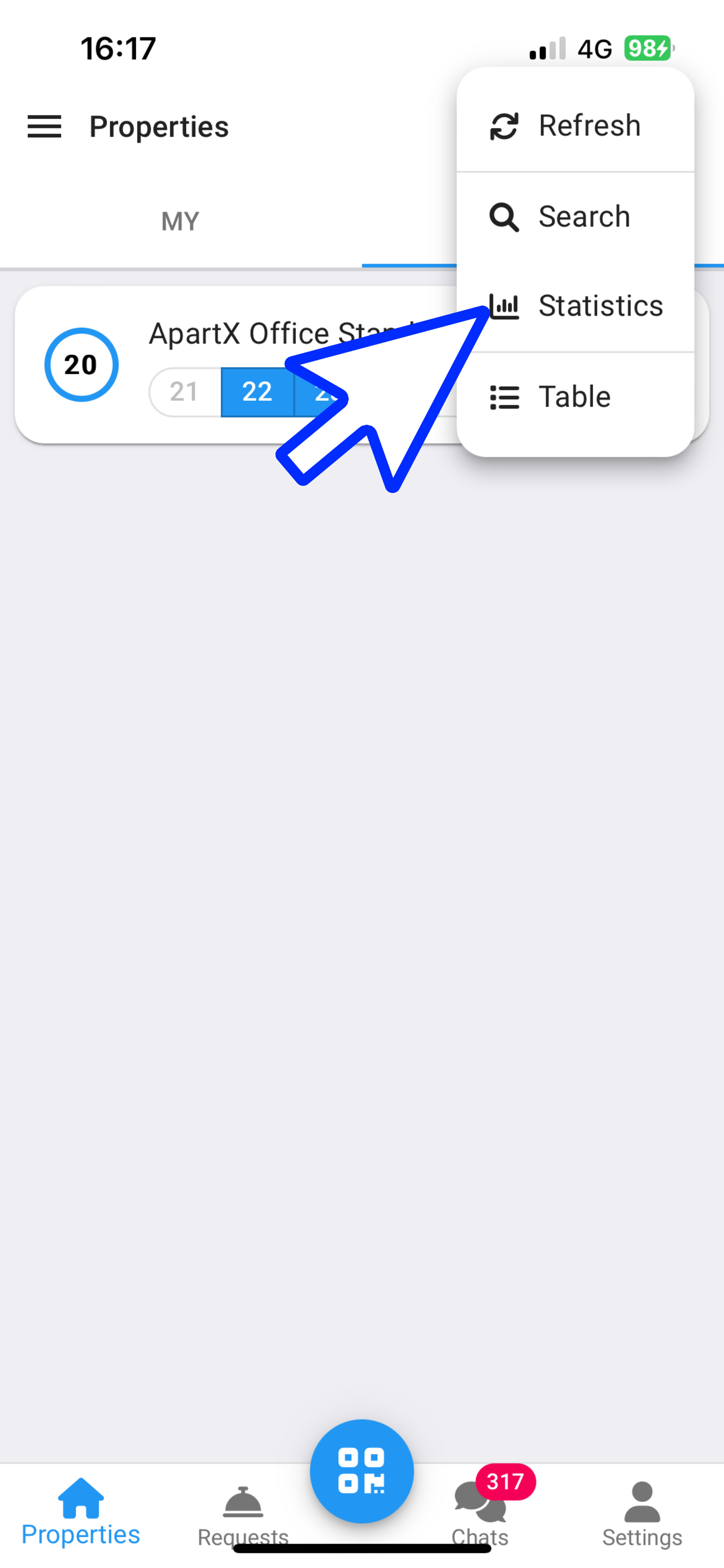Select day 21 in the date strip

pyautogui.click(x=184, y=392)
